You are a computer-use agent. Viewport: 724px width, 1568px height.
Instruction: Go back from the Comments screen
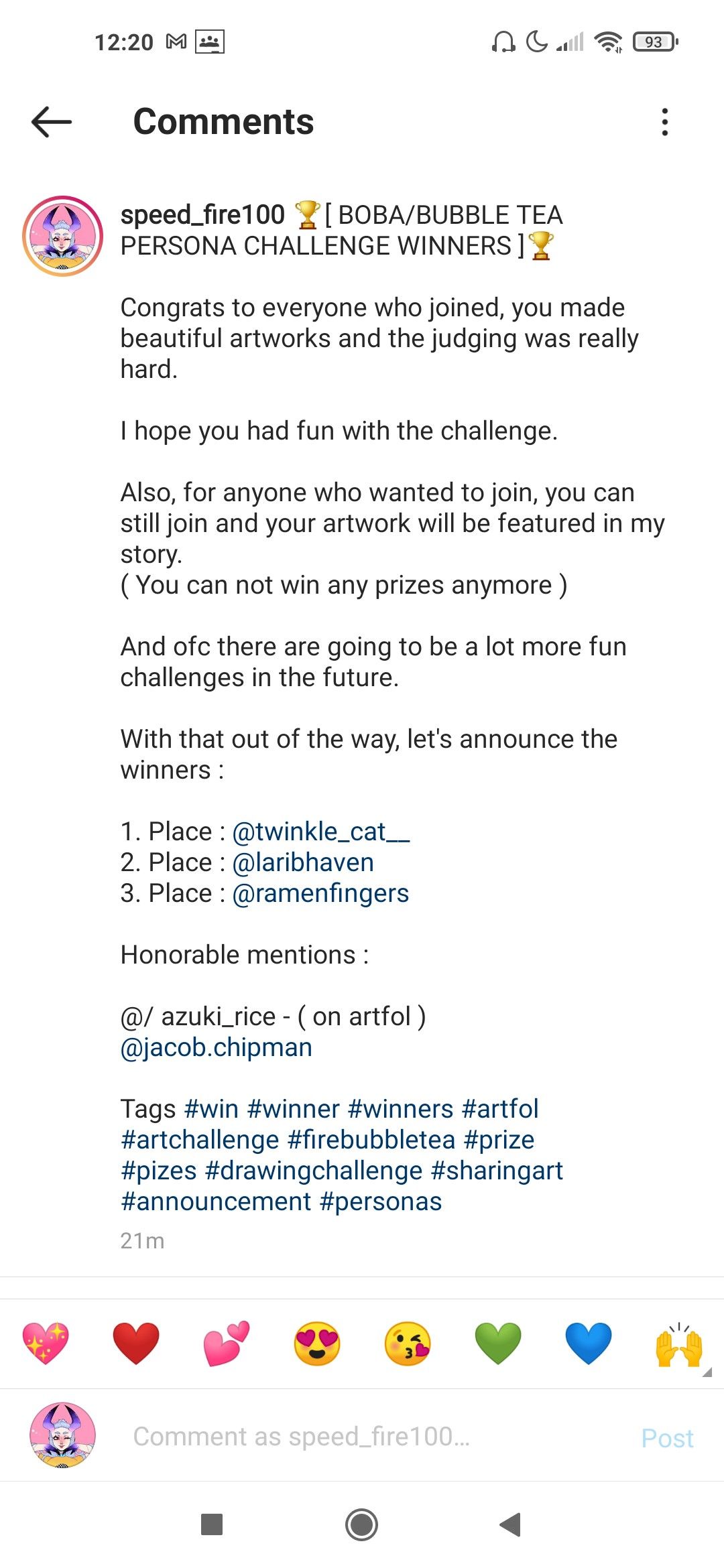[52, 122]
